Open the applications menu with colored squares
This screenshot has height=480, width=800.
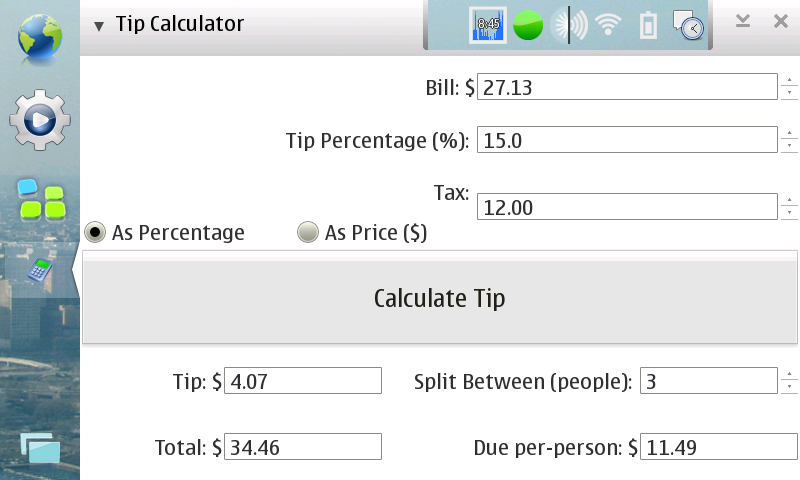(x=39, y=198)
